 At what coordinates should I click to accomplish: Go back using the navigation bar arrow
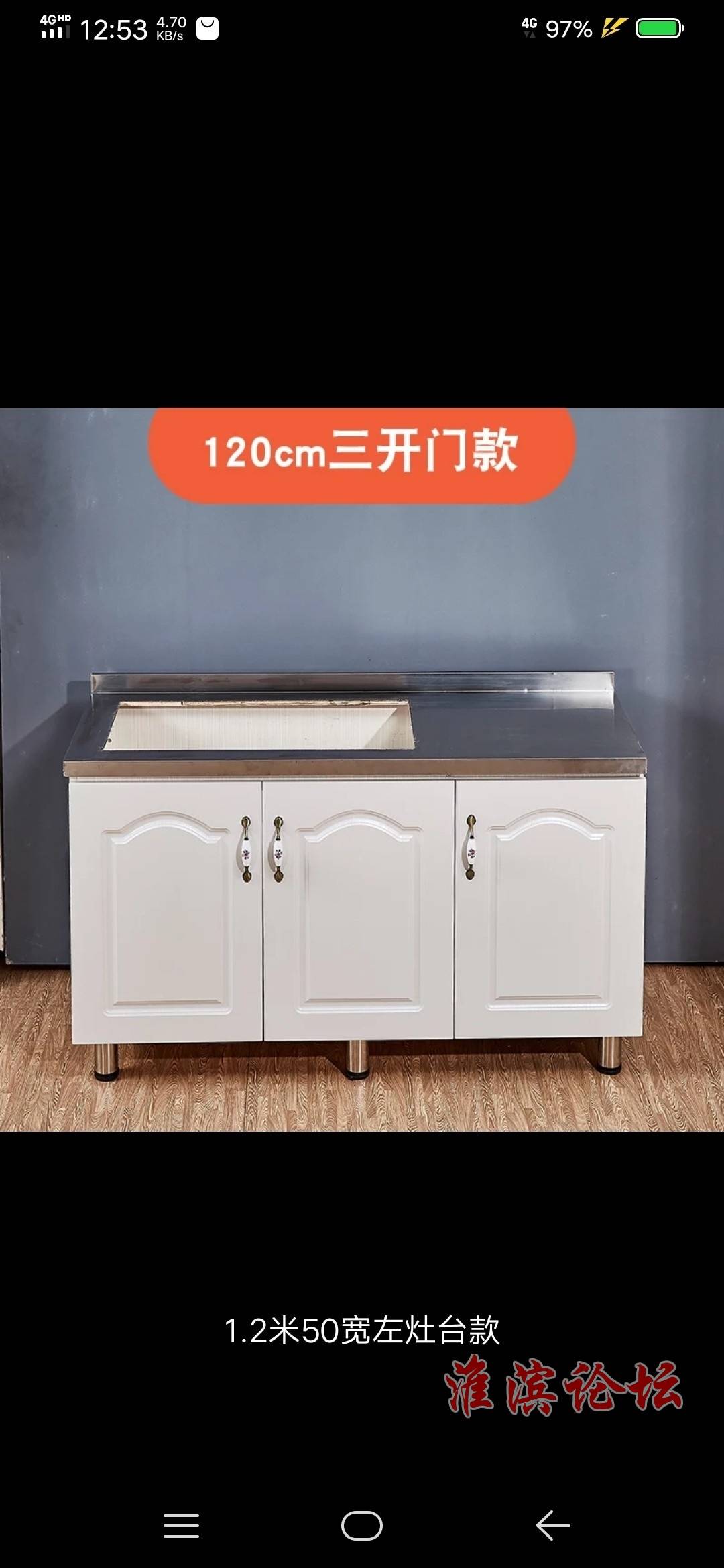pos(553,1526)
